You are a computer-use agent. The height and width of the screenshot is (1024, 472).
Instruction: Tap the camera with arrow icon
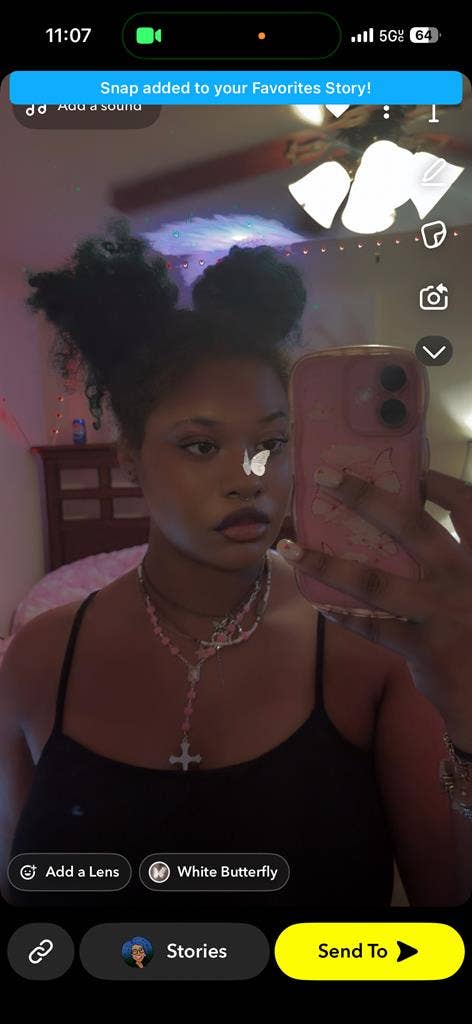click(x=433, y=296)
